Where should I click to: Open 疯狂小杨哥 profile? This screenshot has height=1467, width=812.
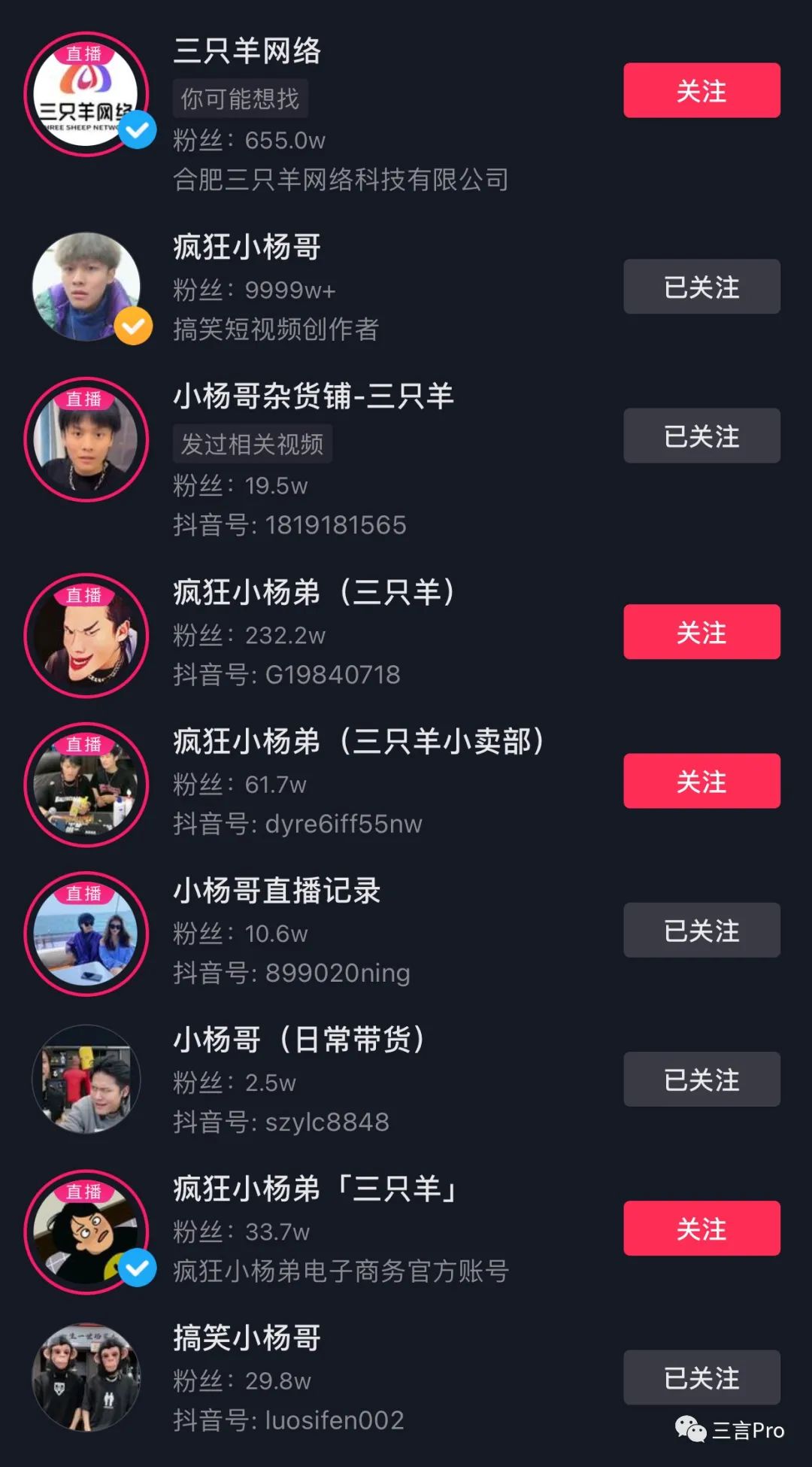tap(247, 247)
